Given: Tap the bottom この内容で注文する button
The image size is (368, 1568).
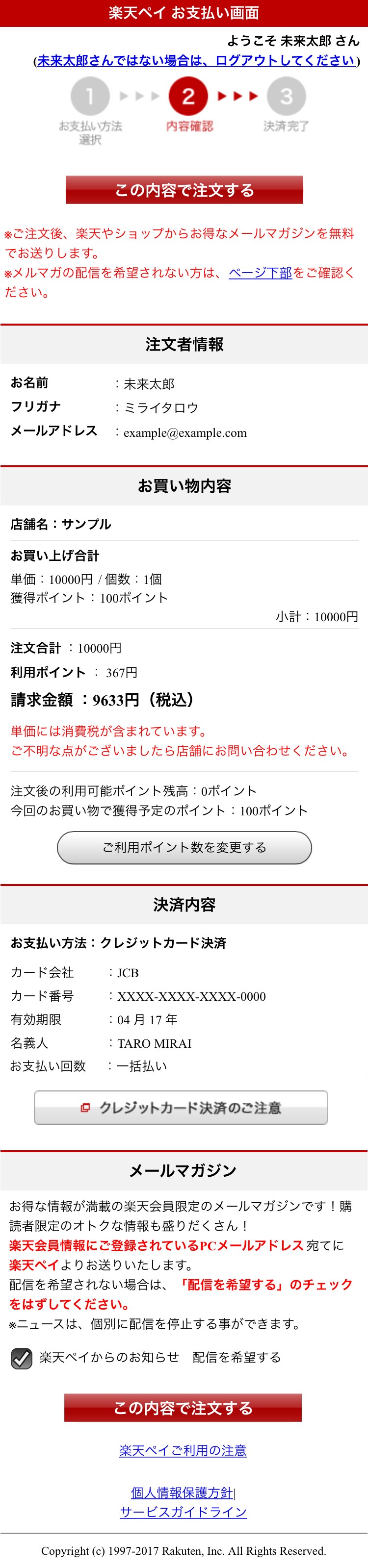Looking at the screenshot, I should pyautogui.click(x=183, y=1408).
